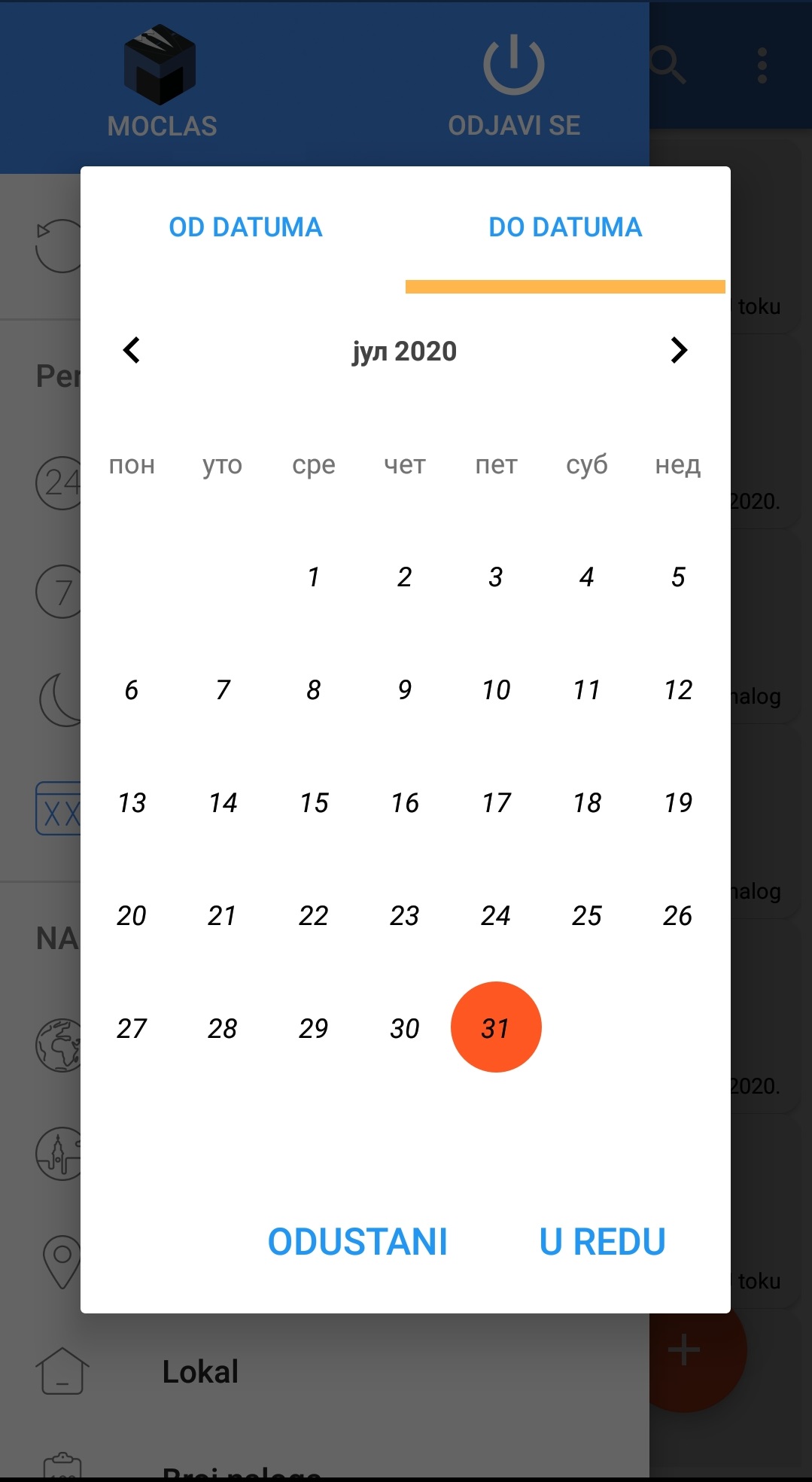Cancel with the ODUSTANI button

point(357,1242)
